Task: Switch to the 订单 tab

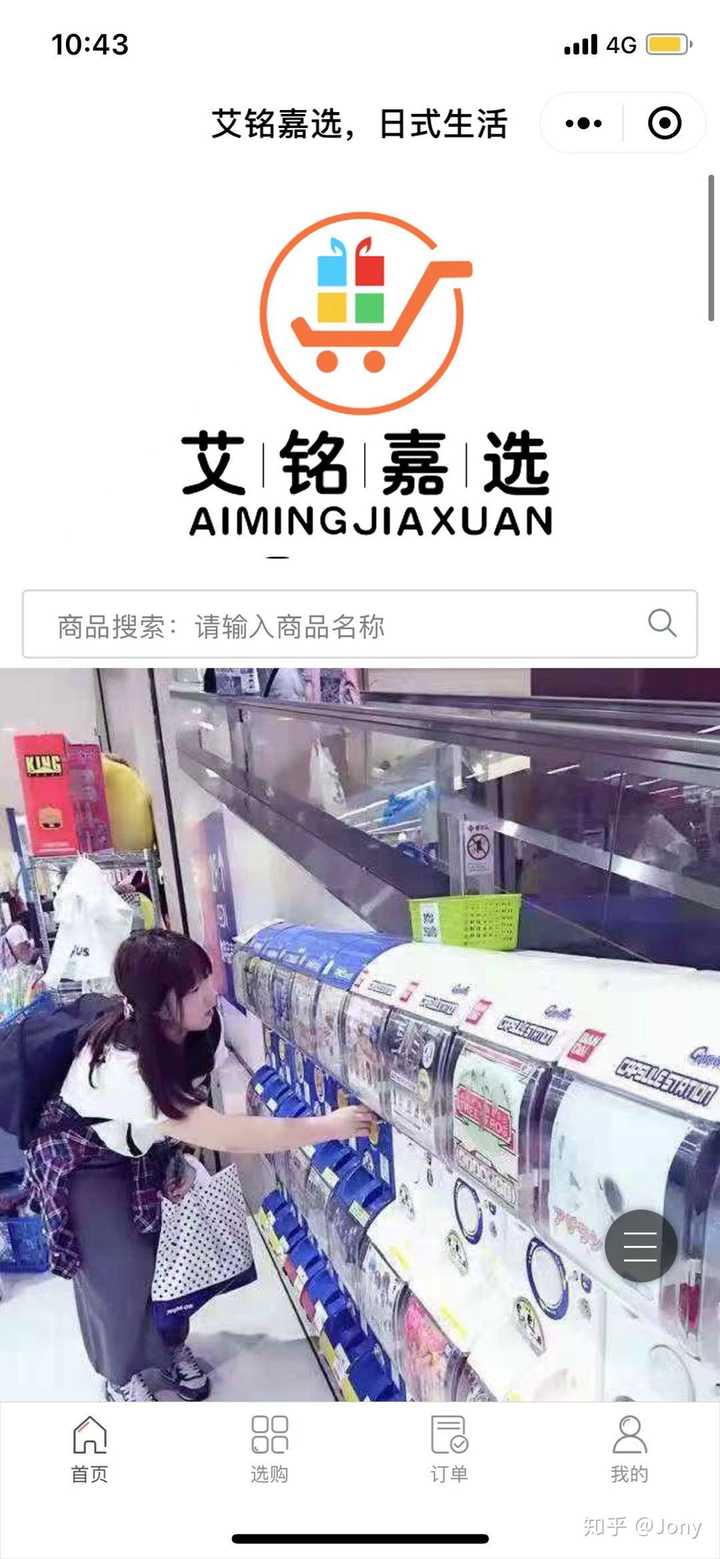Action: (449, 1448)
